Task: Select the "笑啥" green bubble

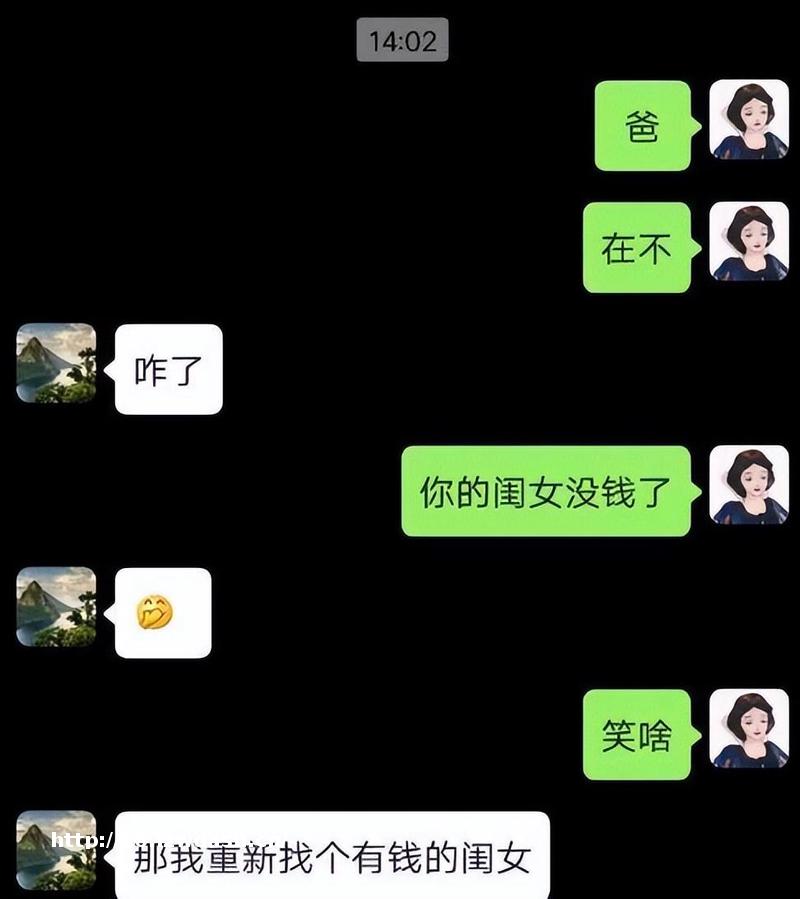Action: tap(635, 736)
